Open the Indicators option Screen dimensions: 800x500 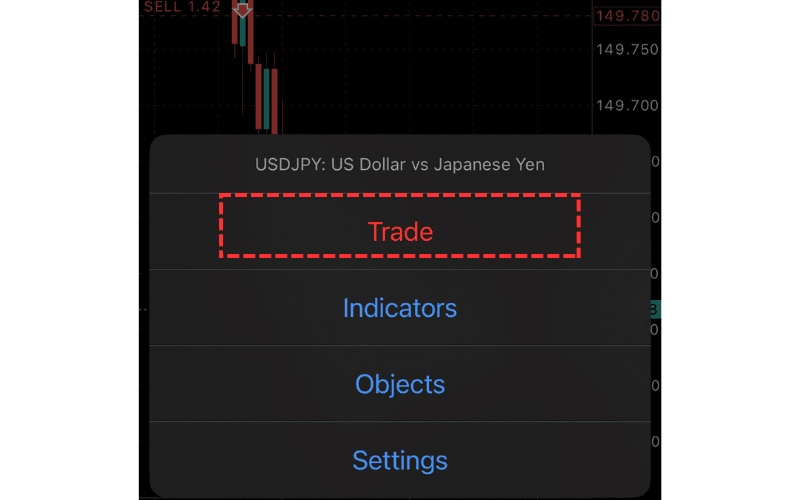click(x=400, y=308)
